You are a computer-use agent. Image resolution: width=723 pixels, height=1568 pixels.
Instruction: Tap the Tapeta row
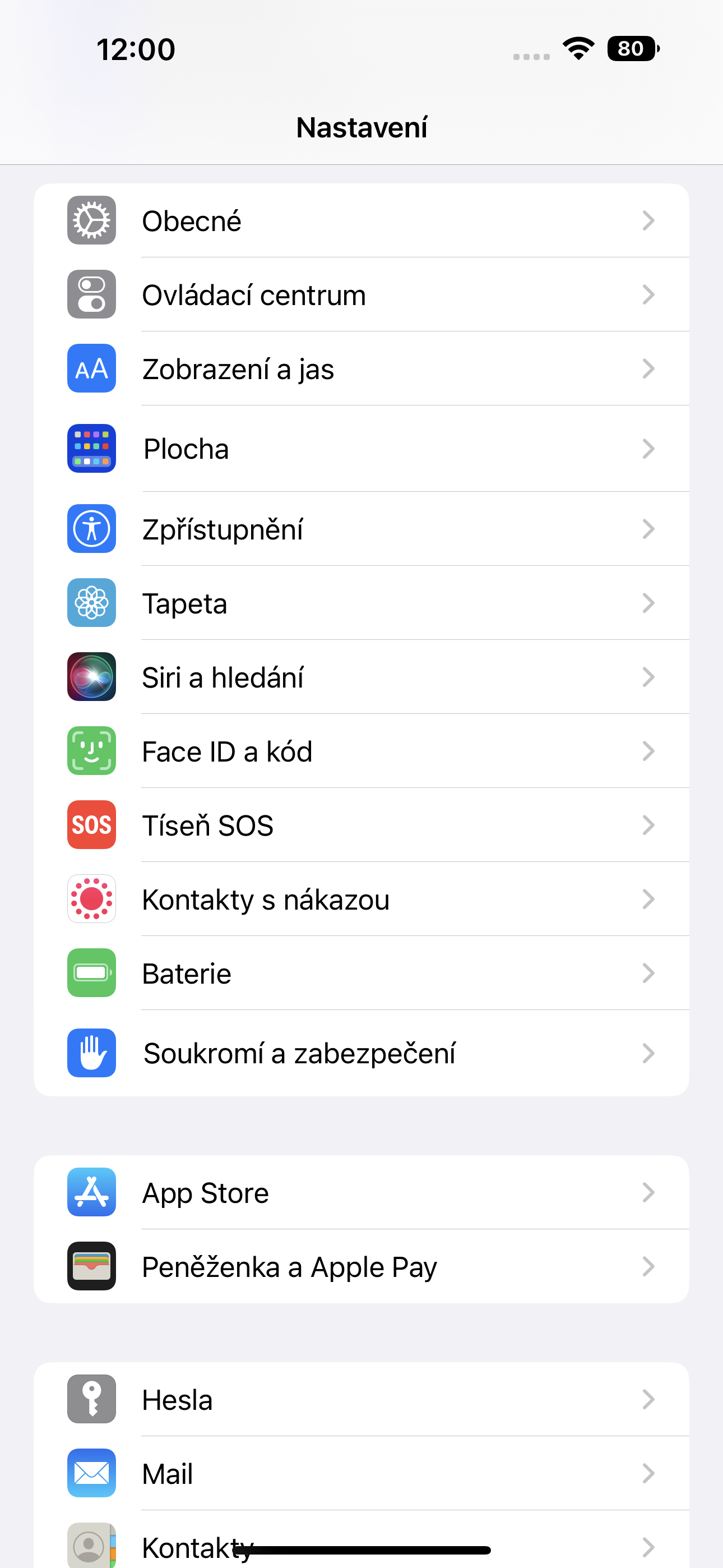coord(361,603)
